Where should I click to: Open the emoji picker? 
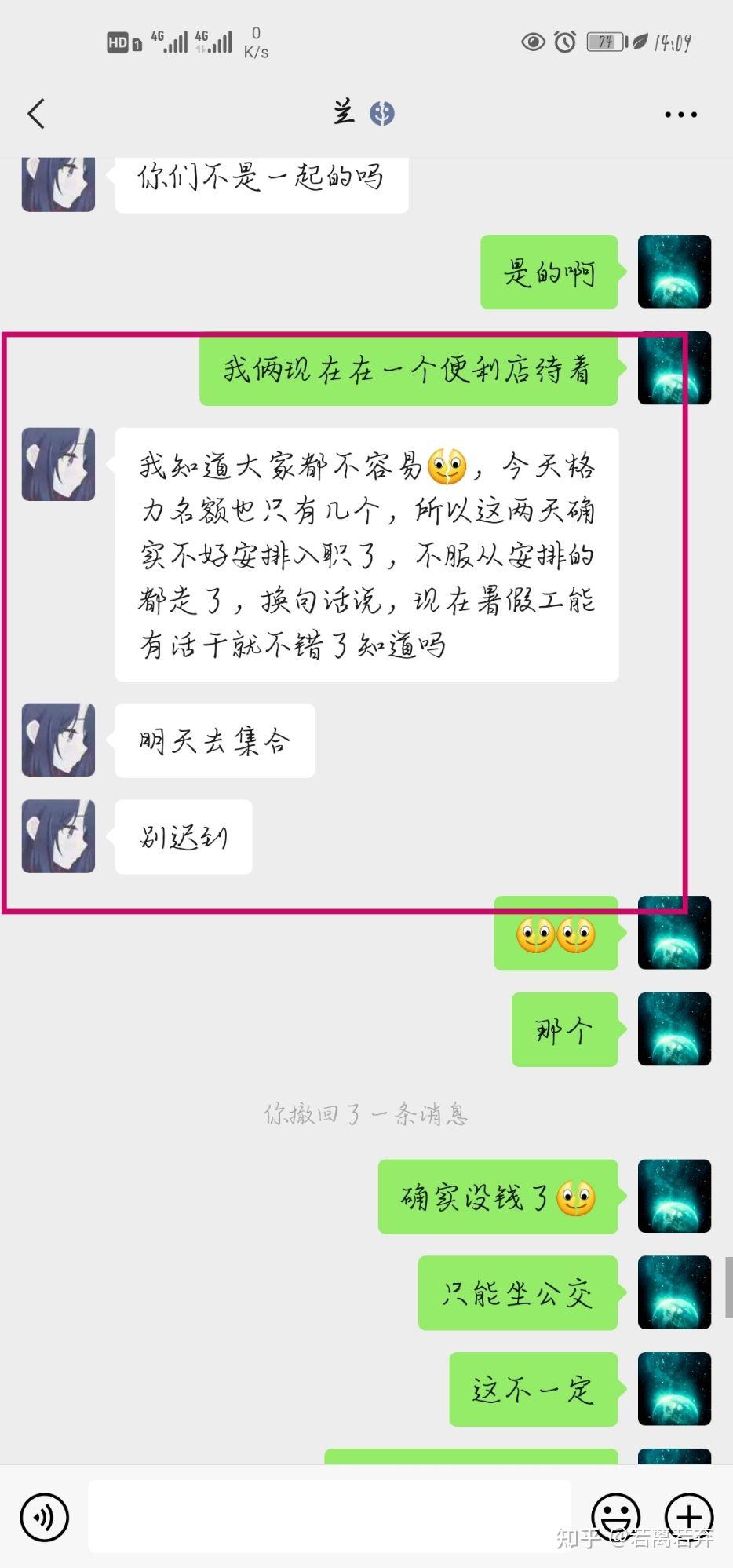[614, 1515]
